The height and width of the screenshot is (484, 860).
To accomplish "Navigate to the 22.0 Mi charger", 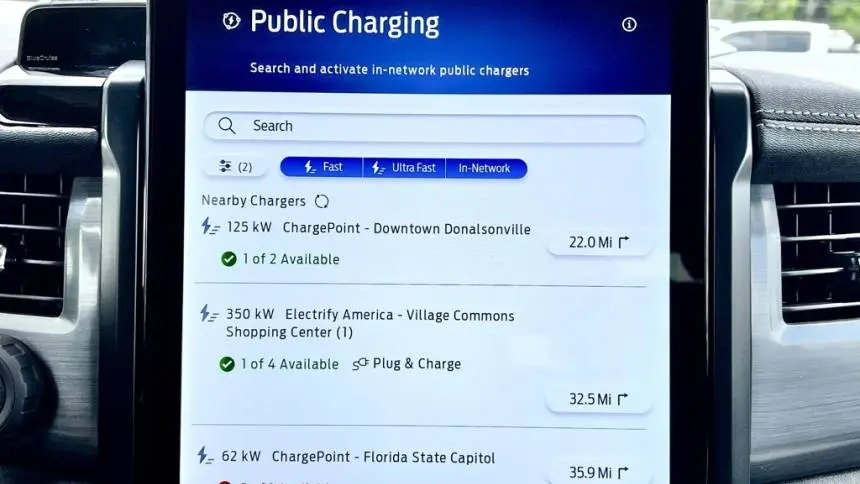I will (599, 242).
